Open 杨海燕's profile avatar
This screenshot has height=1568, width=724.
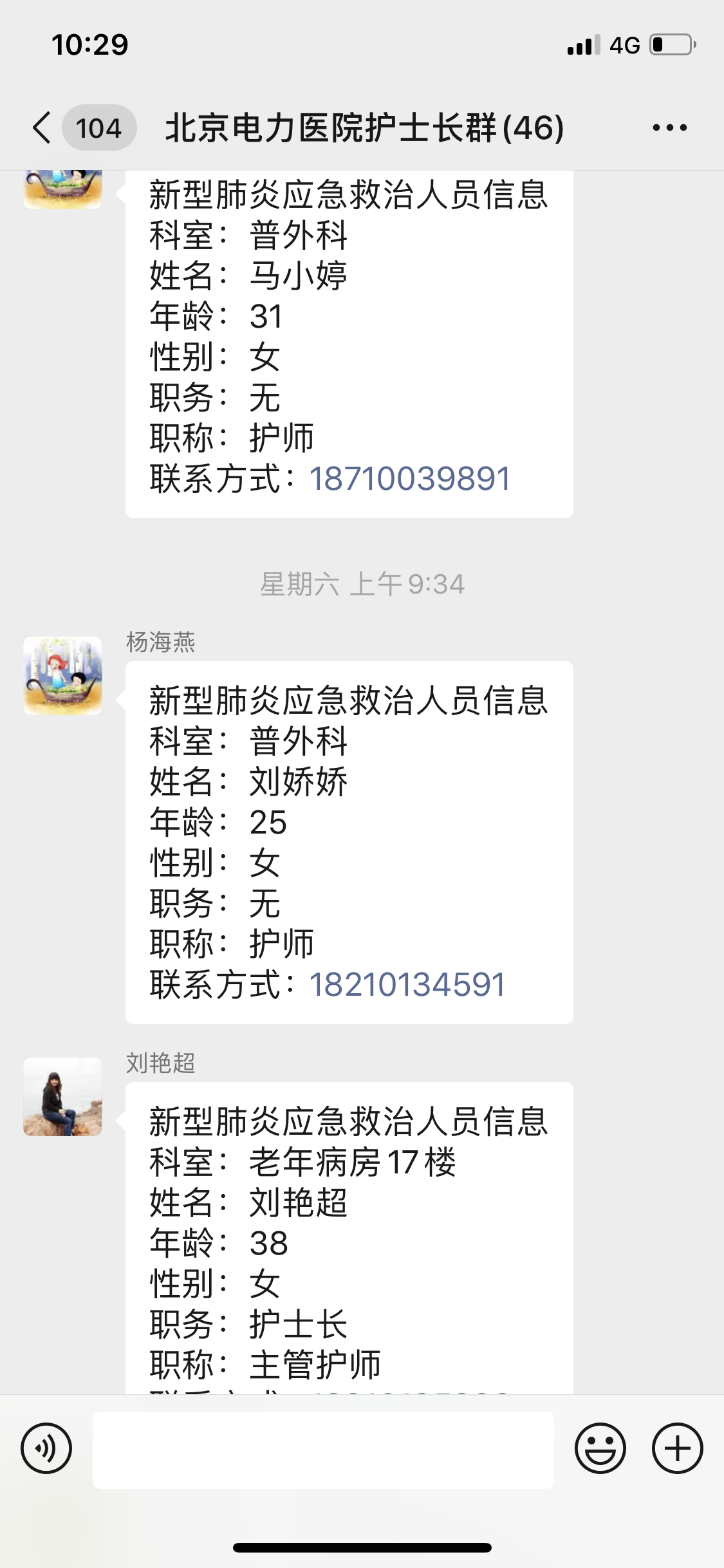pos(62,676)
